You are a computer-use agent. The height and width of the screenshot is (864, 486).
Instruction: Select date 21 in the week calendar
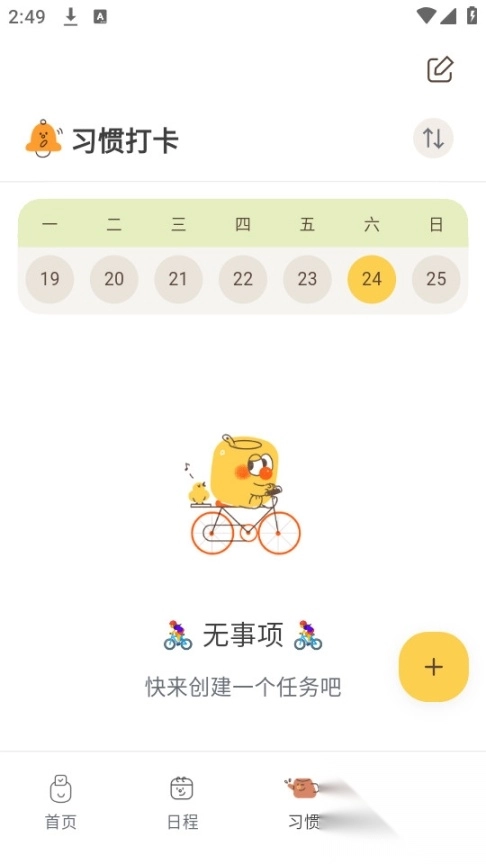click(178, 279)
